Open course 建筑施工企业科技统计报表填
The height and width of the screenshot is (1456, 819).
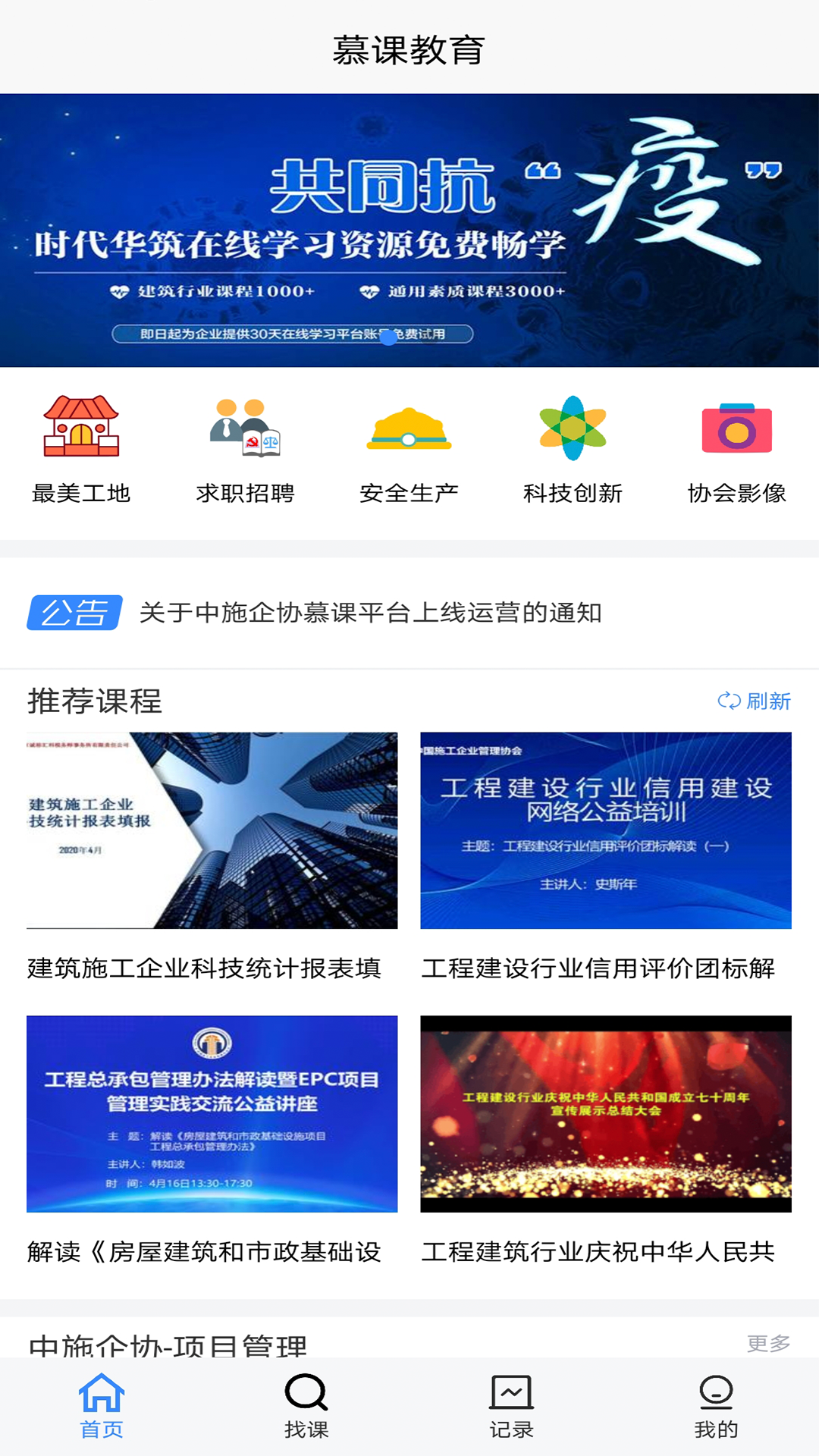(212, 858)
